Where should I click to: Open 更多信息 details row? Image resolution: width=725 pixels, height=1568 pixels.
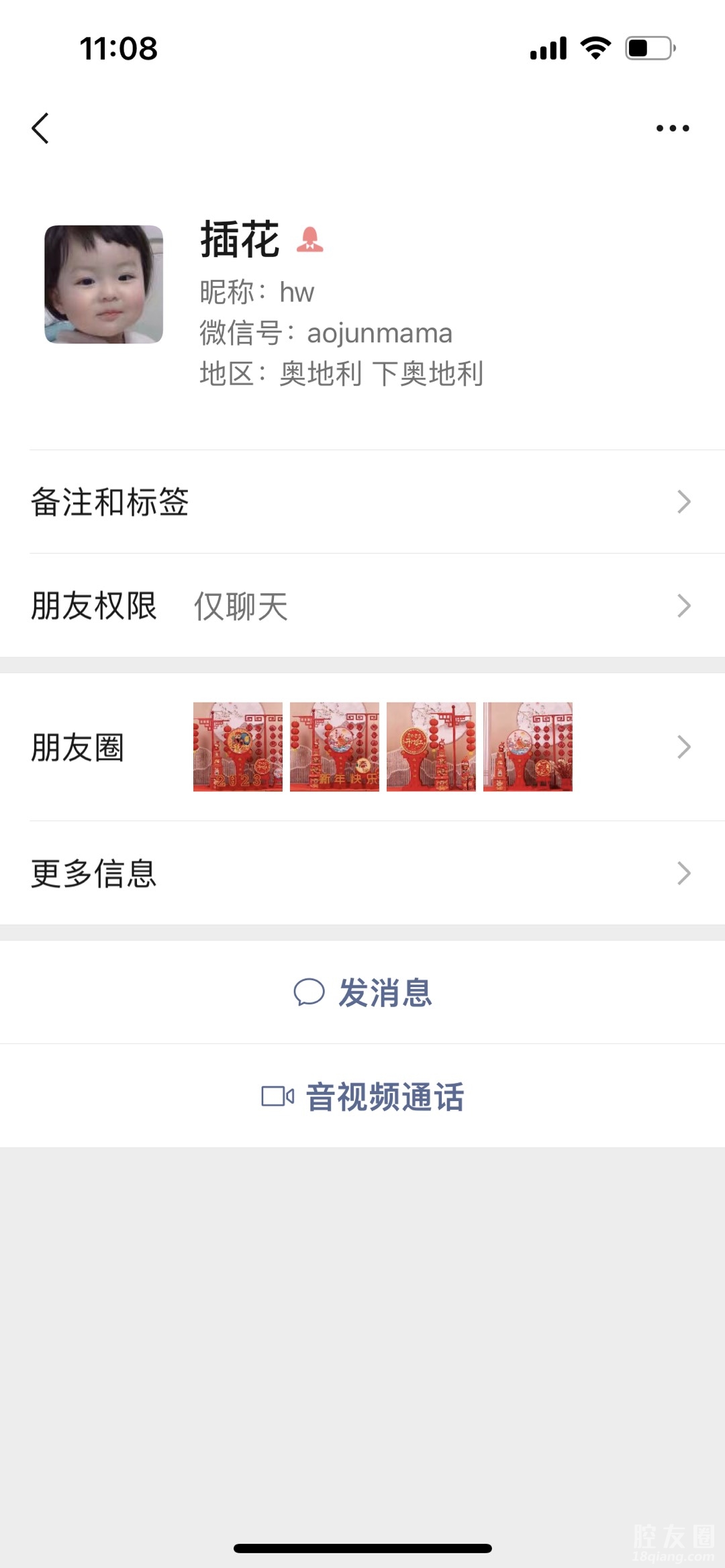point(362,874)
